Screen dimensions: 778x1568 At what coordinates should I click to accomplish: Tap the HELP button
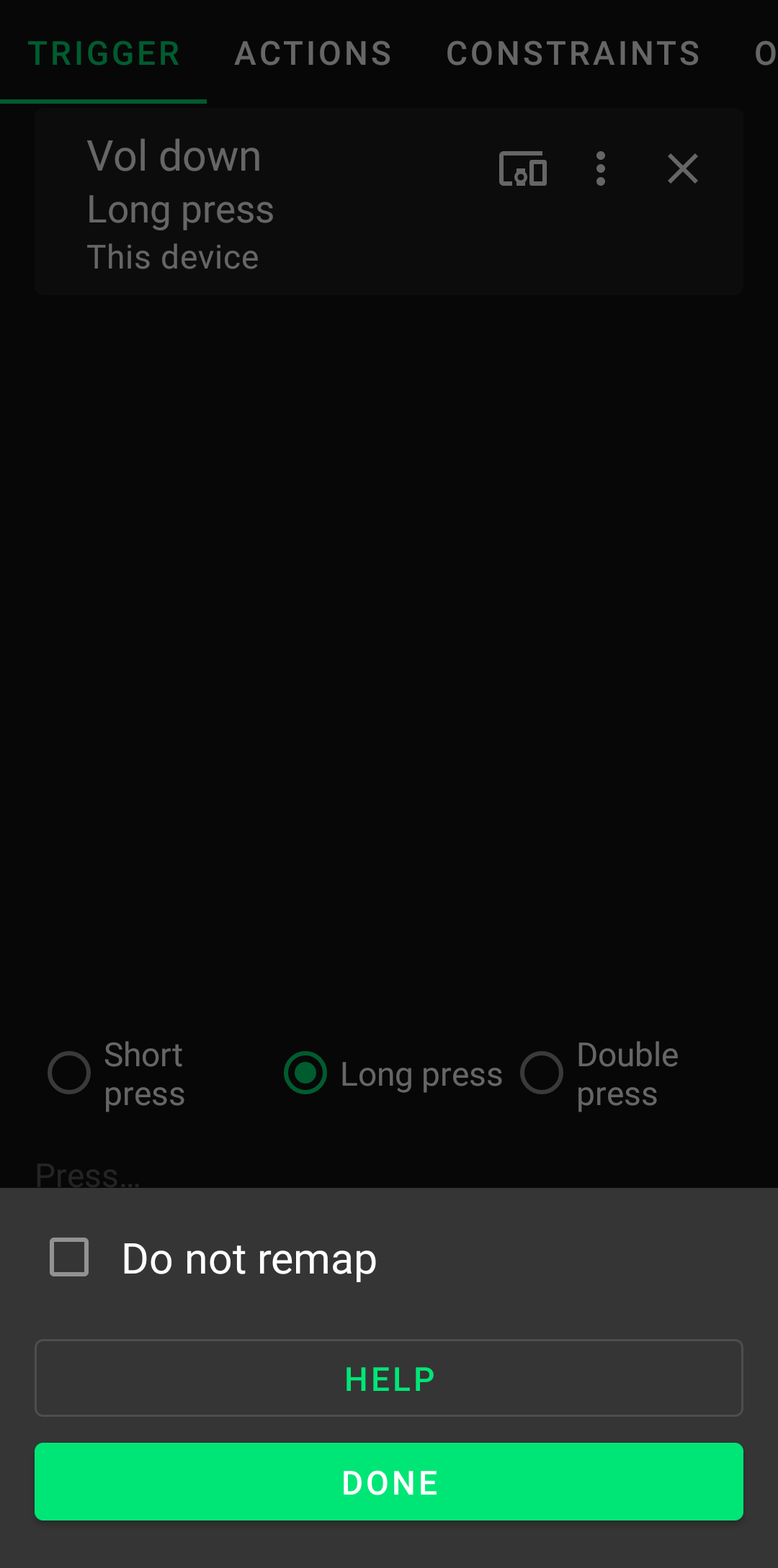click(388, 1377)
